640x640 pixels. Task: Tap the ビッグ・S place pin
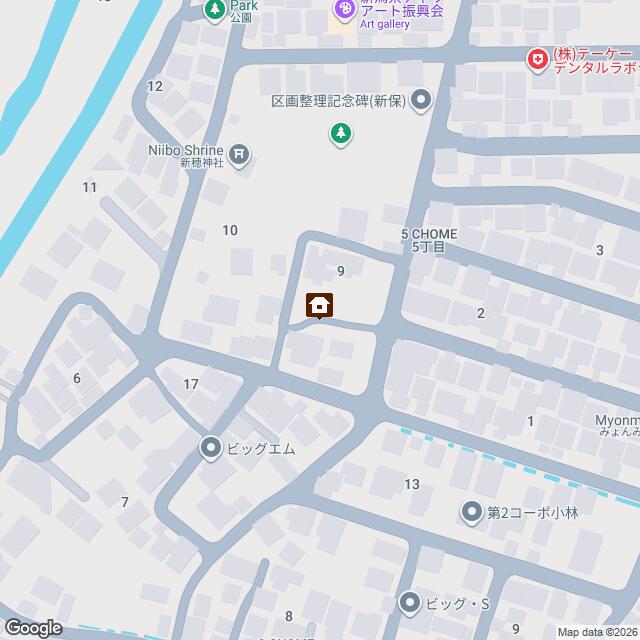coord(409,602)
